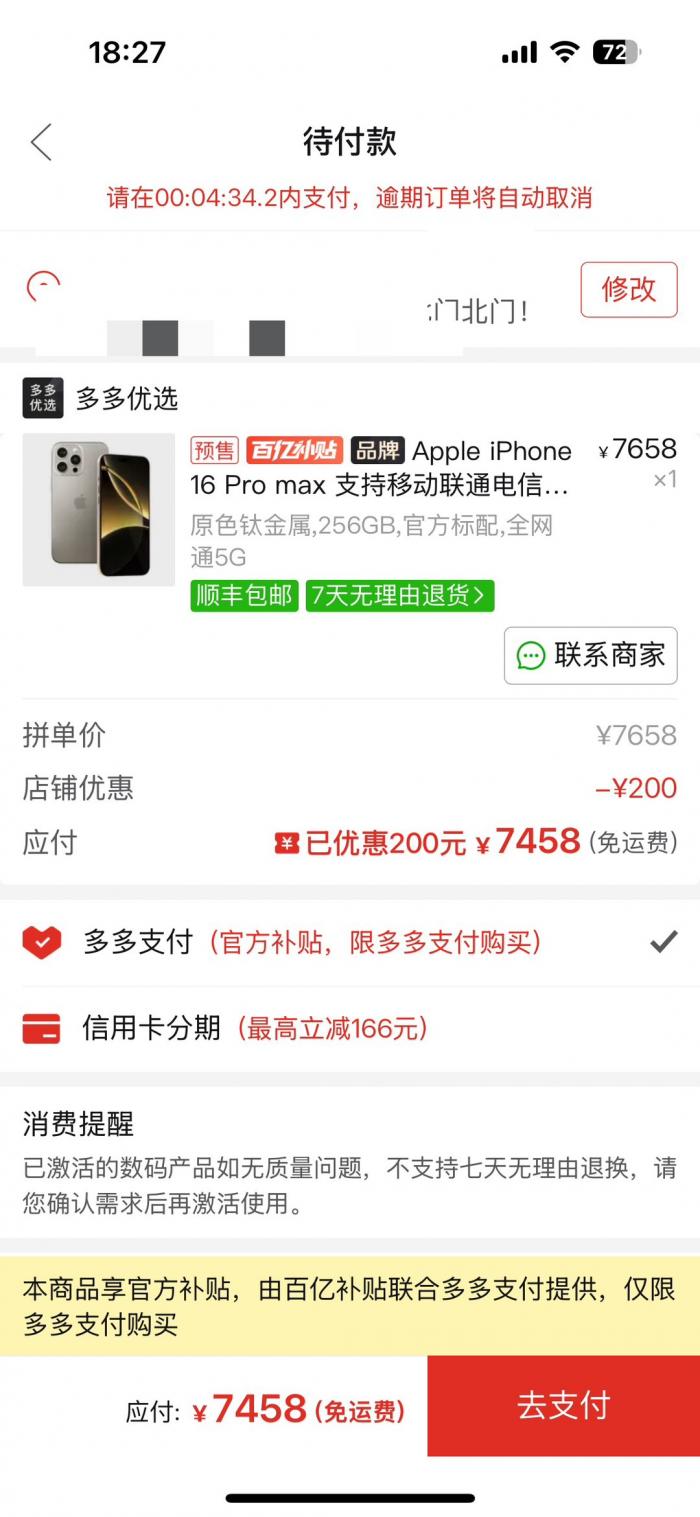Open the iPhone 16 Pro max product image
700x1517 pixels.
[98, 510]
